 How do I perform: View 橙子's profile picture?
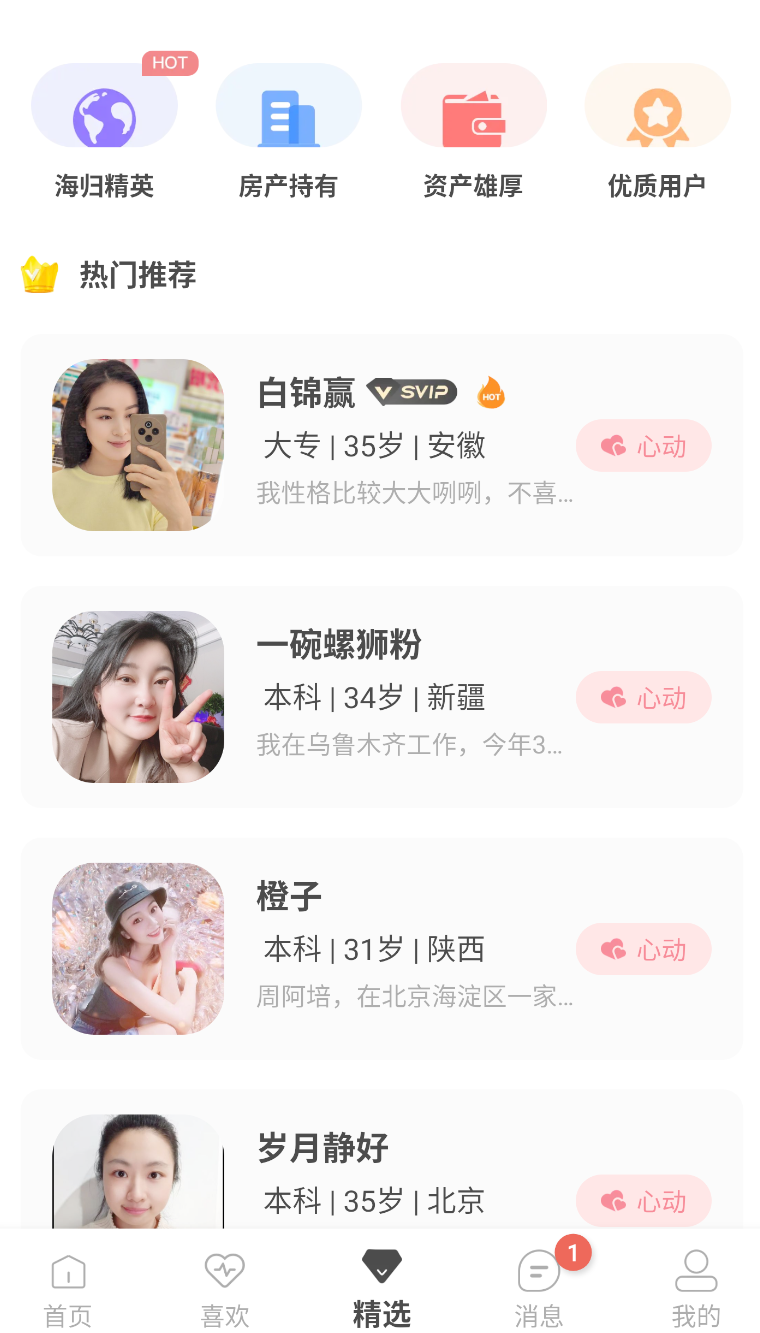137,949
